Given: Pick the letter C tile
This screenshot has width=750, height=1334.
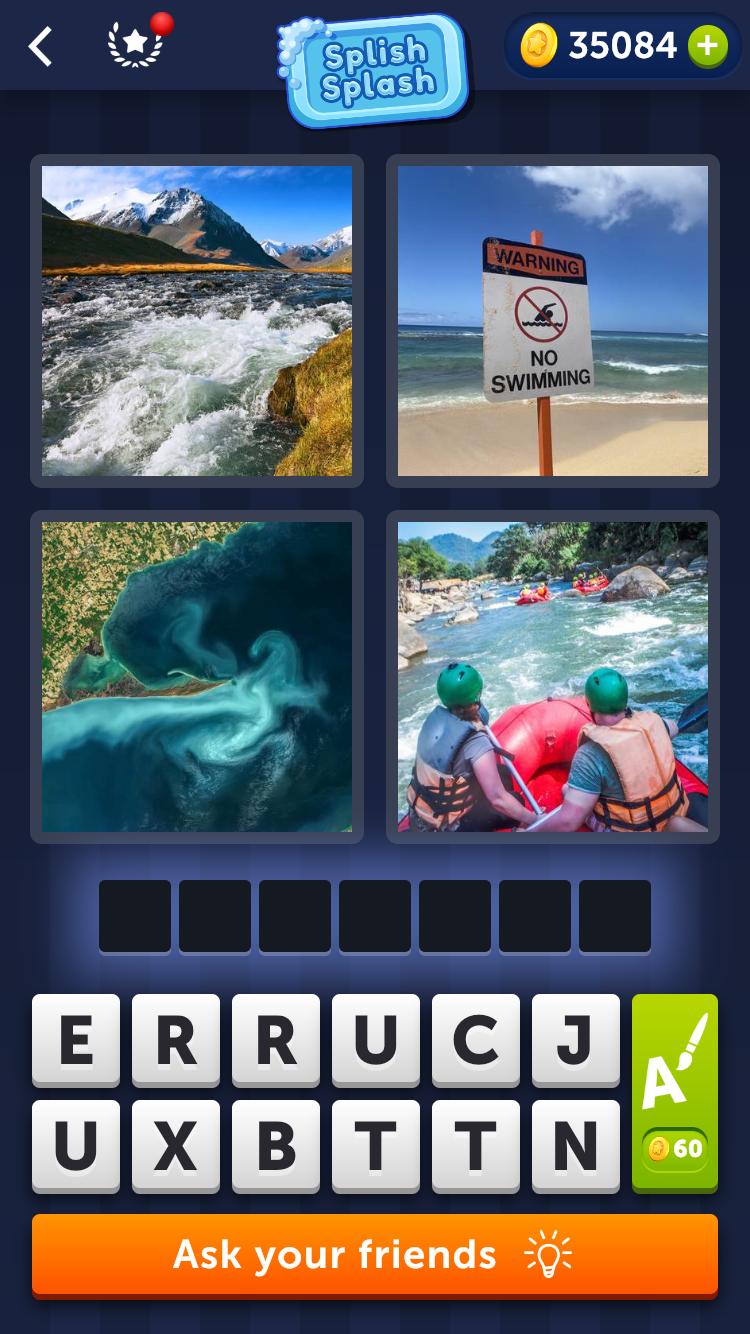Looking at the screenshot, I should point(476,1040).
